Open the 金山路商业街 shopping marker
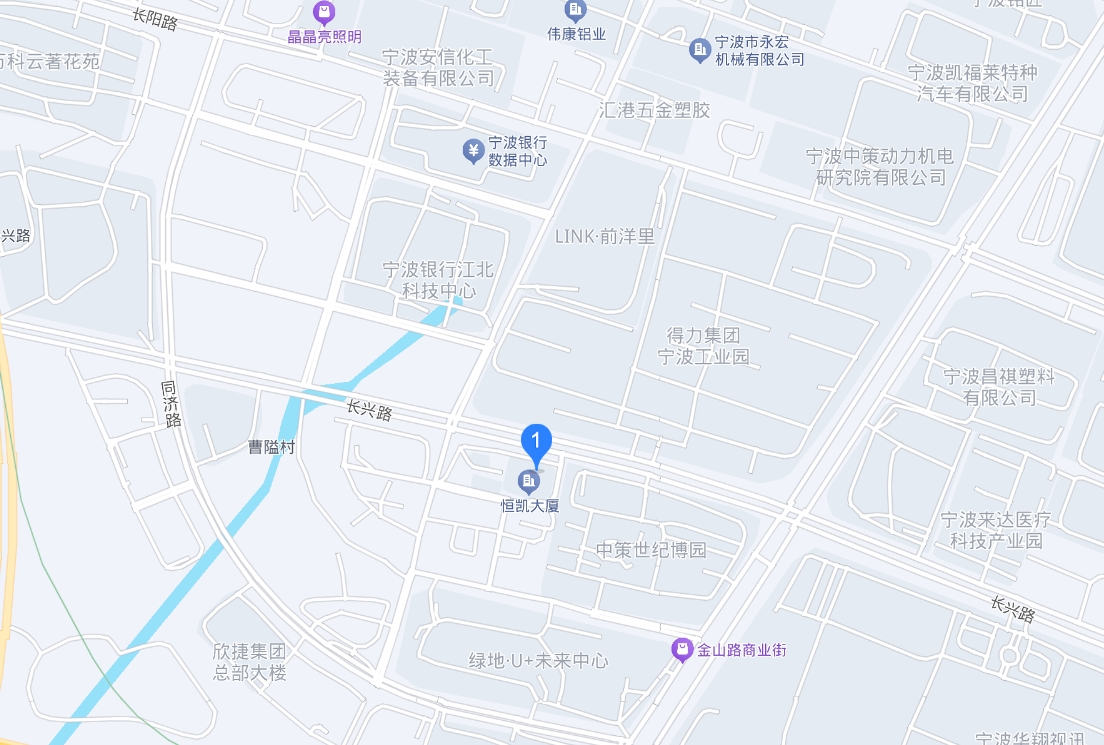Viewport: 1104px width, 745px height. 682,650
